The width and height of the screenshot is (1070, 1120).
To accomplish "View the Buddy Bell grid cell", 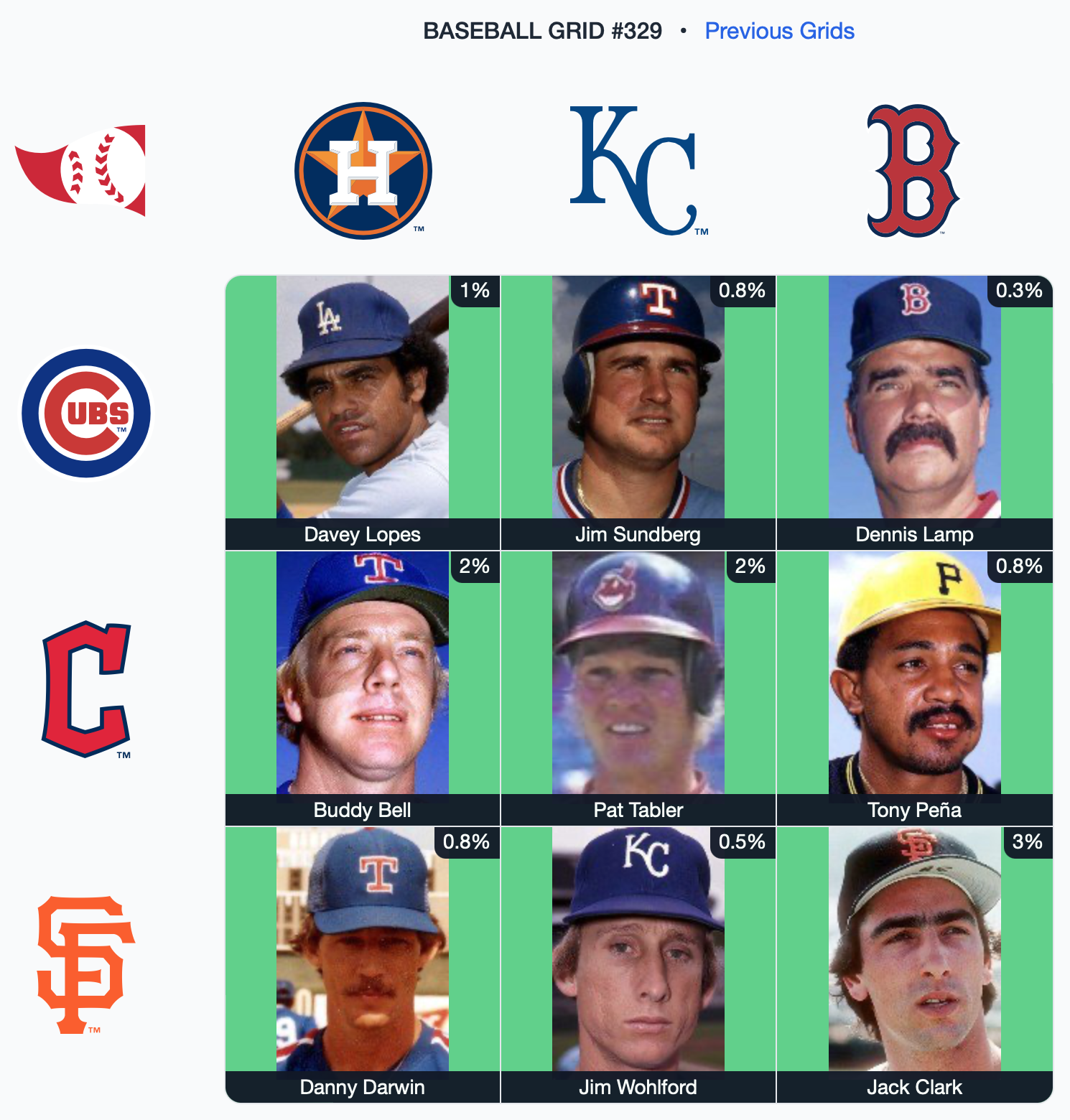I will tap(363, 688).
